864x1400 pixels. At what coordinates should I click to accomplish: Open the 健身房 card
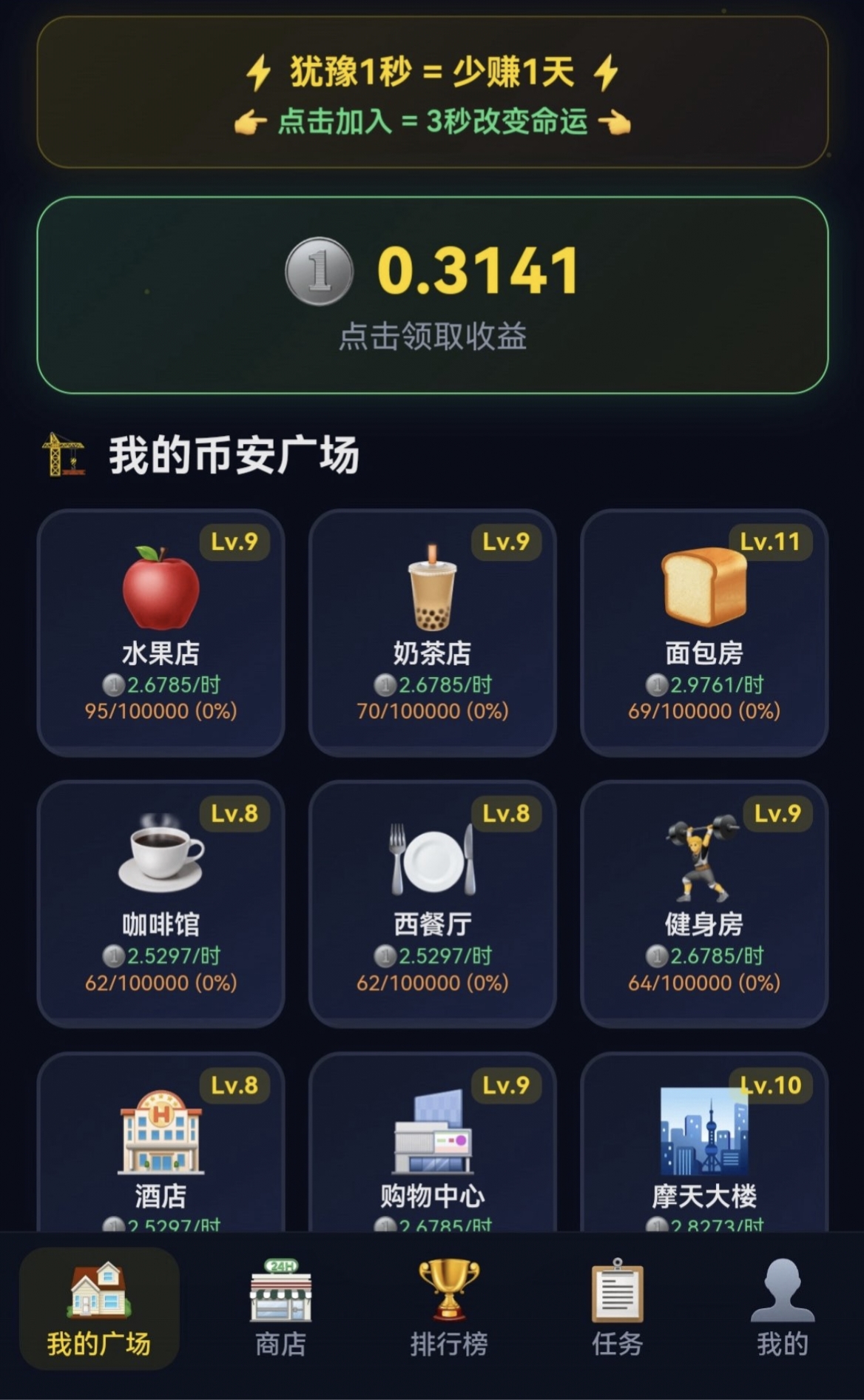click(x=703, y=903)
